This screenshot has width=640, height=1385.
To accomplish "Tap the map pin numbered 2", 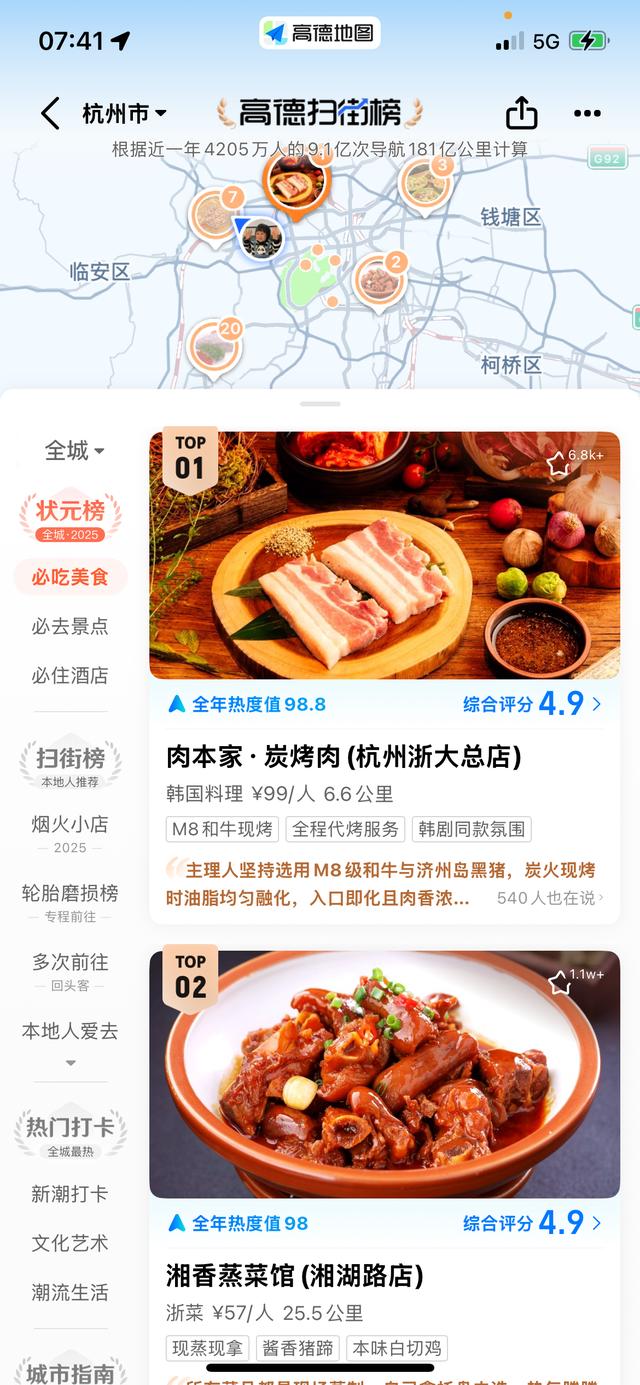I will click(x=379, y=281).
